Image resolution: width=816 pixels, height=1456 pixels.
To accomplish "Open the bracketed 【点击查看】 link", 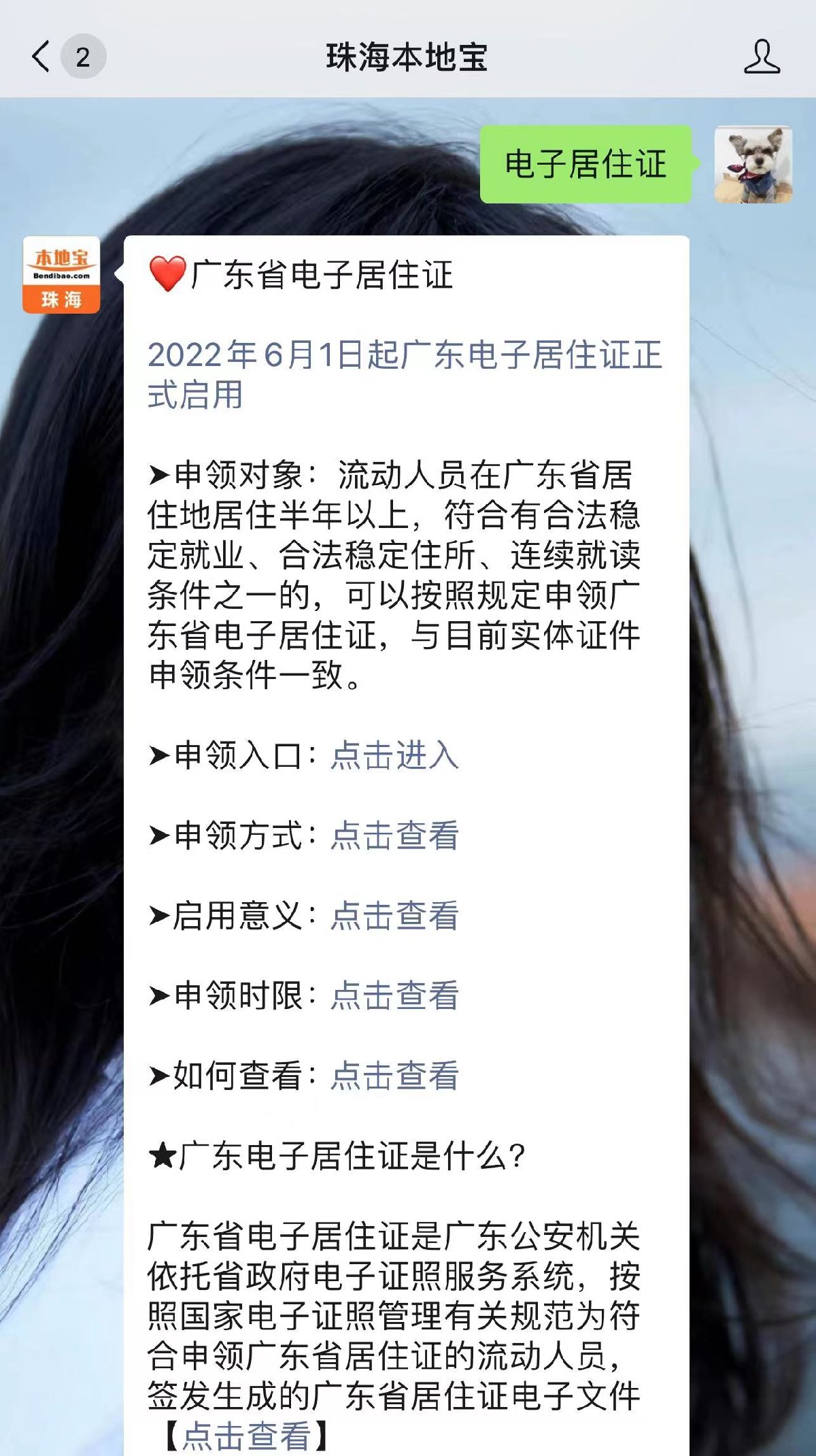I will pos(246,1436).
